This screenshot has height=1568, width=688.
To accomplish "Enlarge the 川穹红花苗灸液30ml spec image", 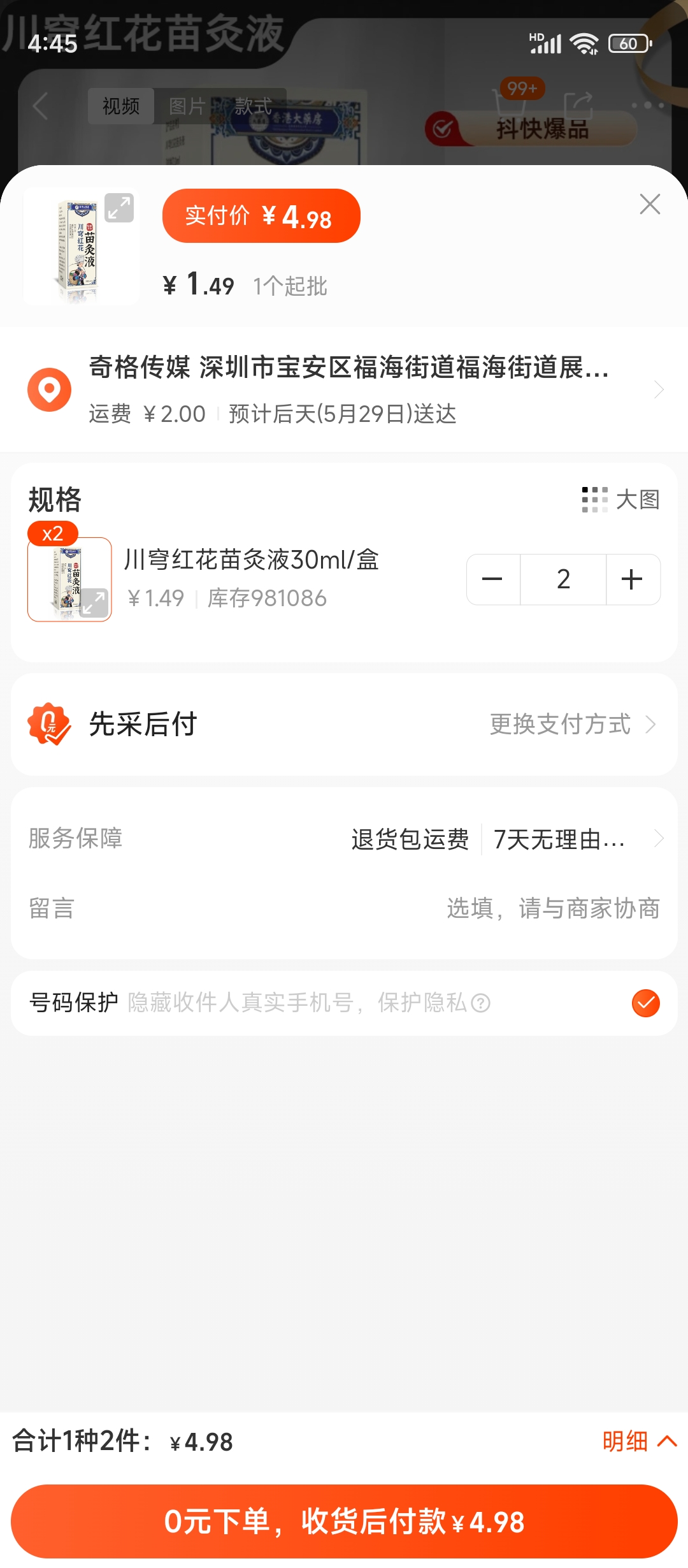I will click(94, 602).
